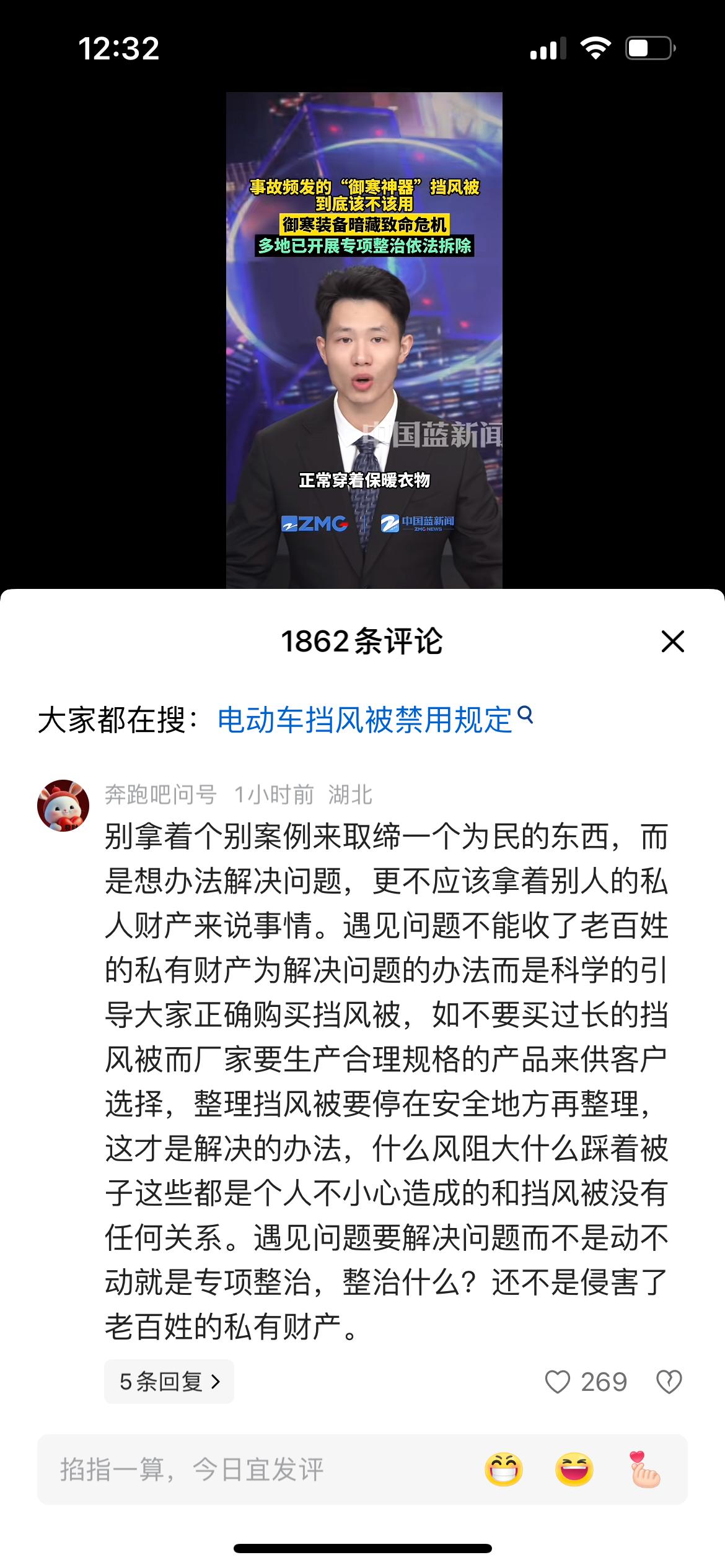Close the 1862条评论 comments panel
Viewport: 725px width, 1568px height.
[672, 642]
